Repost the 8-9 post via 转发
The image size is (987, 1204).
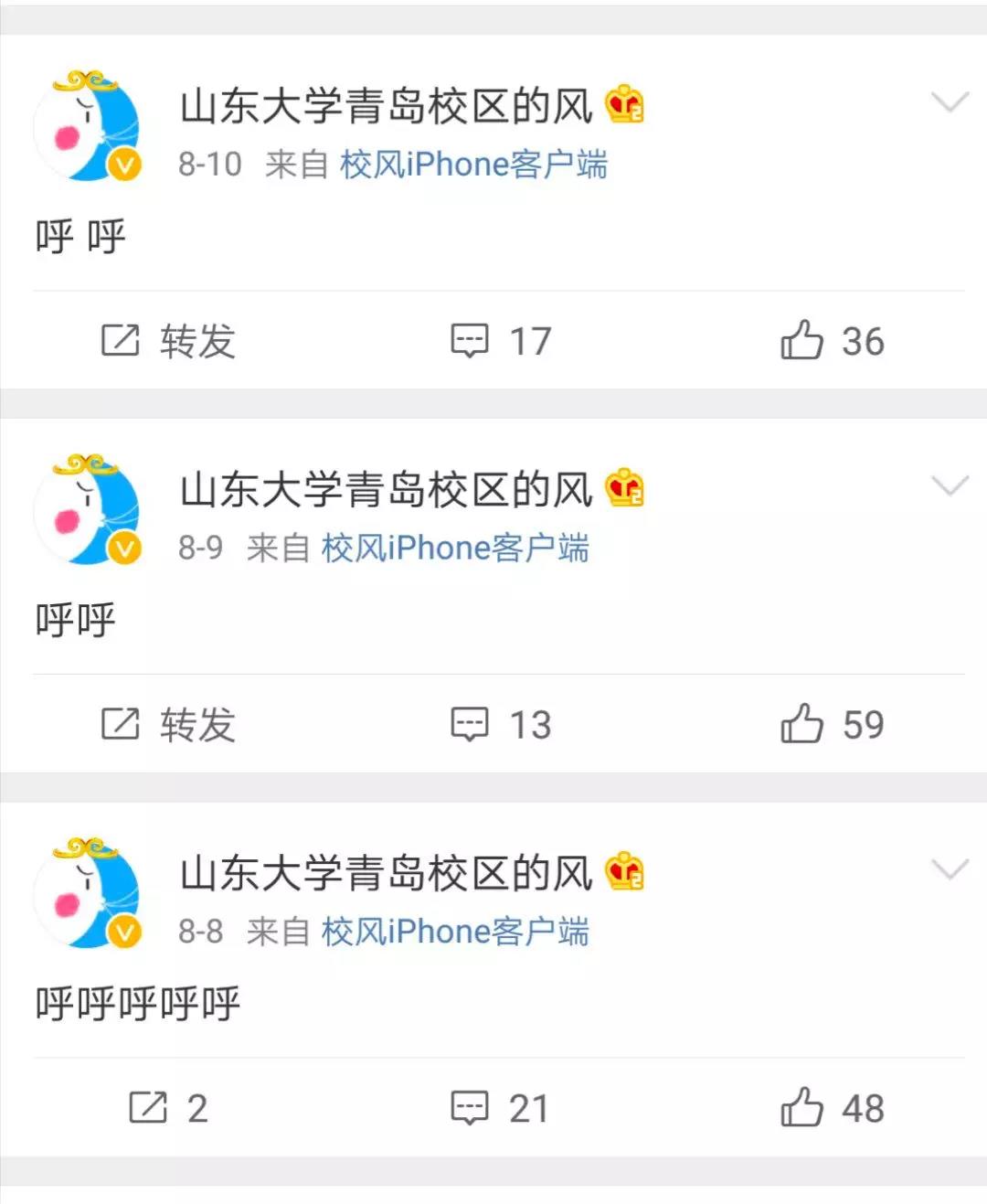point(168,724)
